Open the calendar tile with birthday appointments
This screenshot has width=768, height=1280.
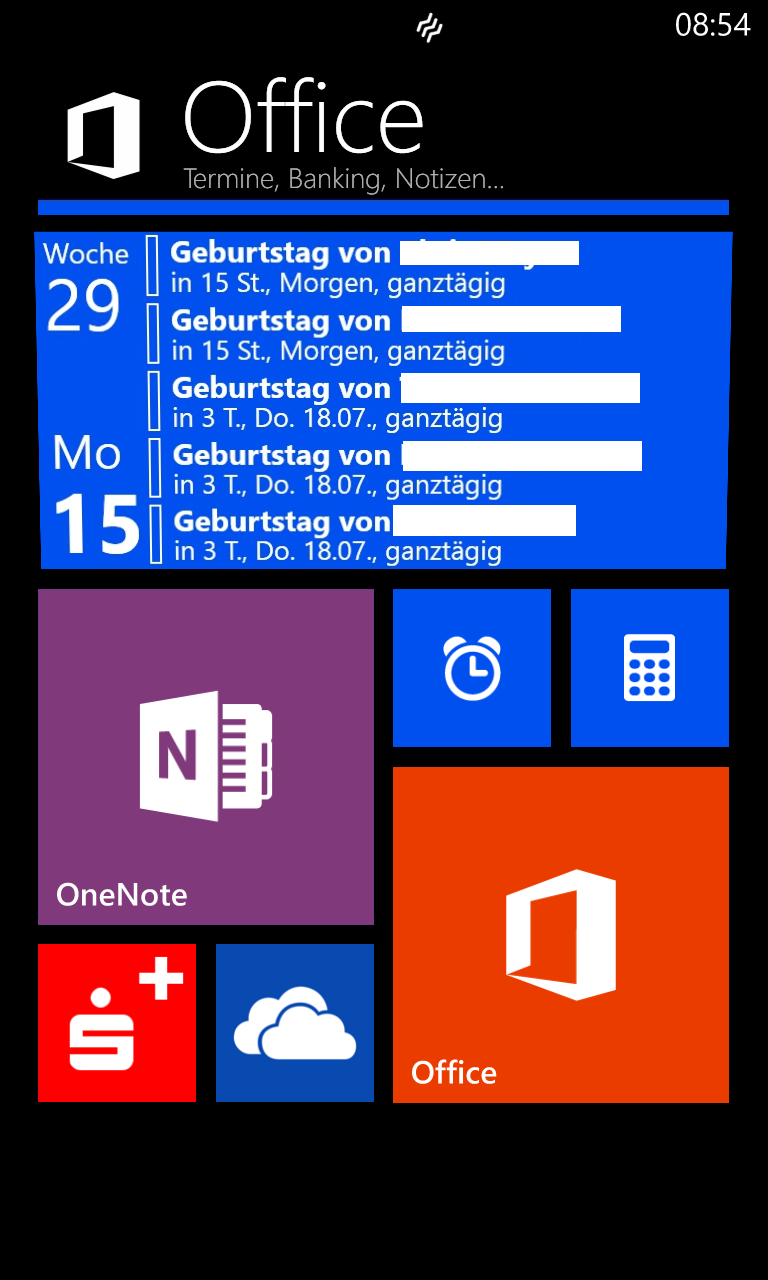(x=384, y=400)
